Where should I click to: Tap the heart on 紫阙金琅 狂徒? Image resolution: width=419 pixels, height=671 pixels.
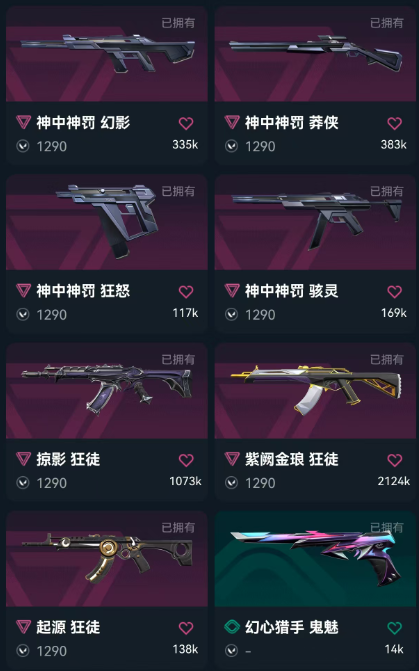coord(394,460)
